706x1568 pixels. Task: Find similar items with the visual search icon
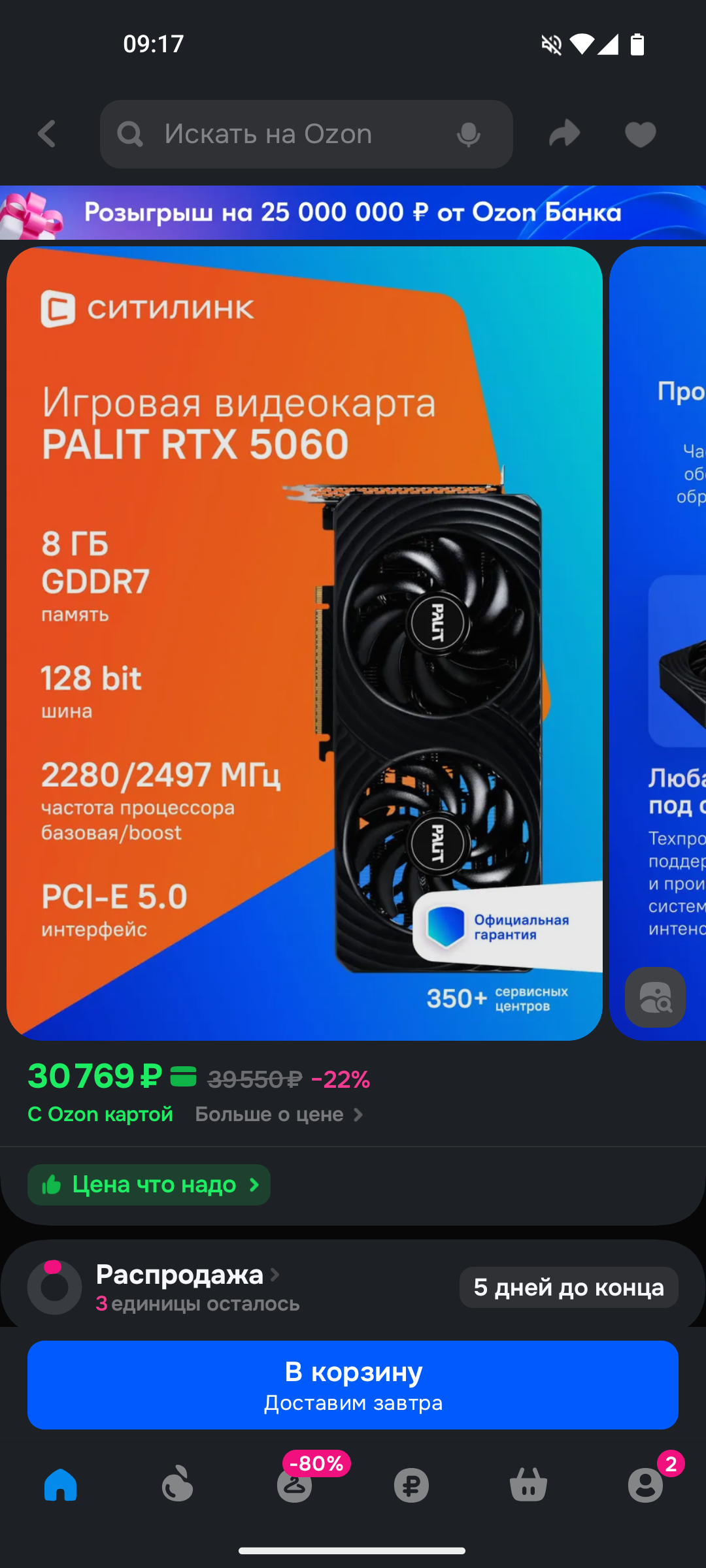click(x=655, y=997)
